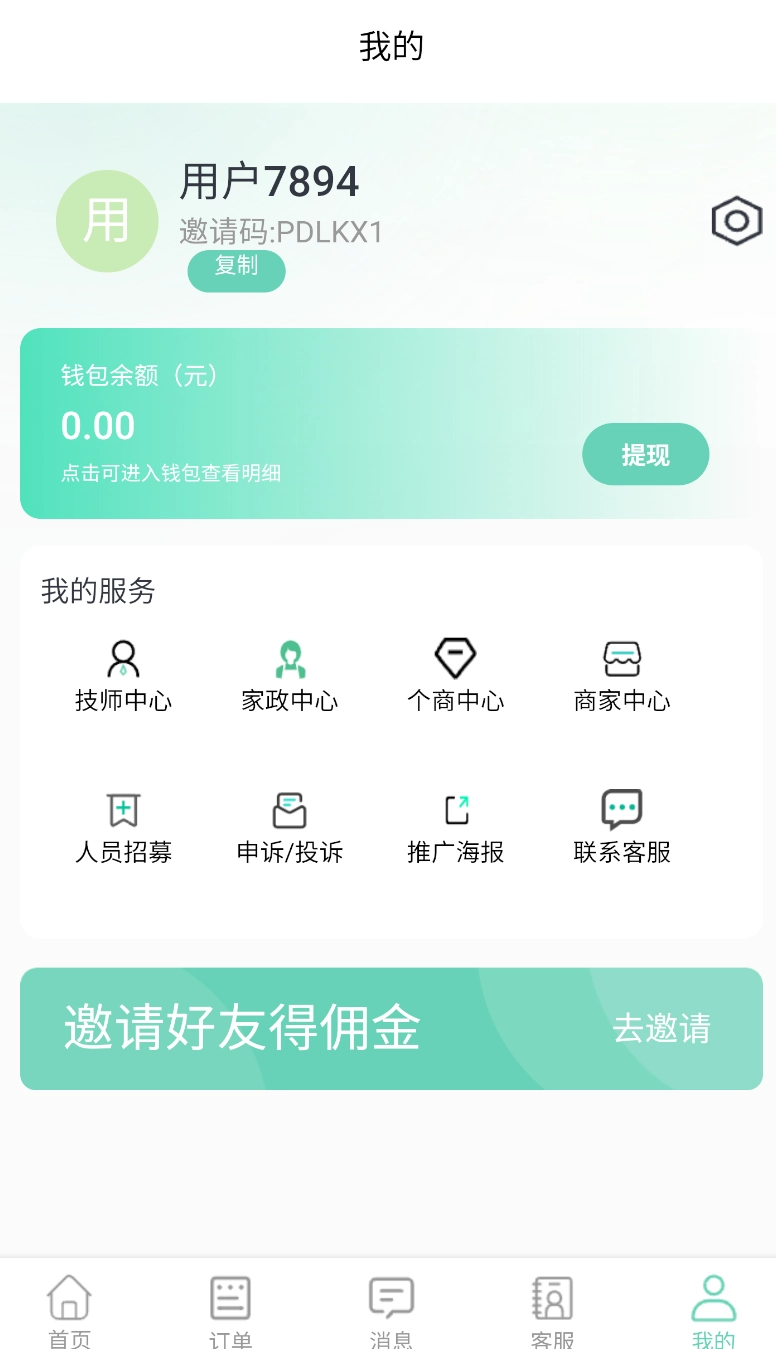The image size is (776, 1349).
Task: Open the settings gear icon near username
Action: tap(736, 221)
